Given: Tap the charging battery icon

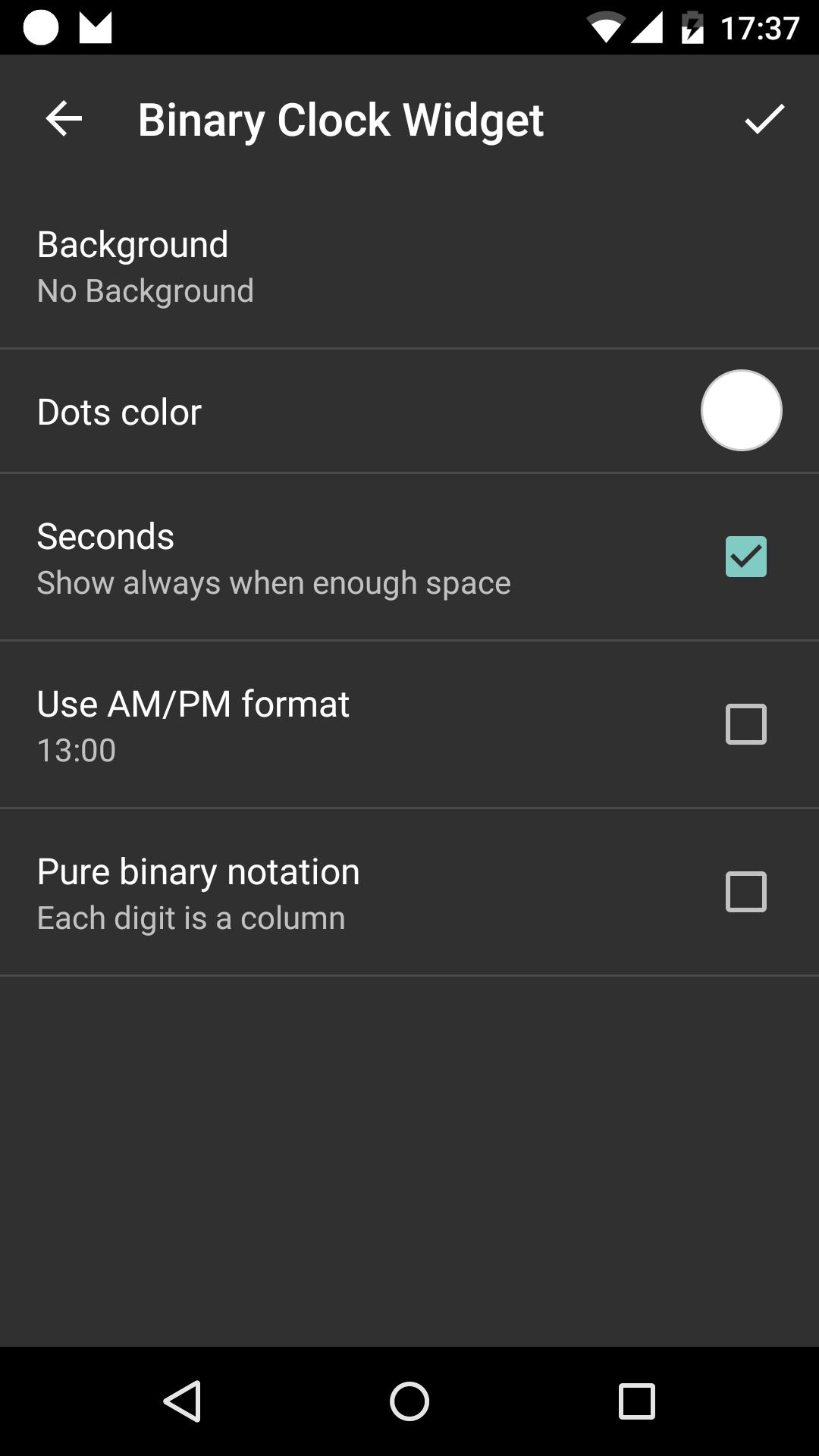Looking at the screenshot, I should point(694,24).
